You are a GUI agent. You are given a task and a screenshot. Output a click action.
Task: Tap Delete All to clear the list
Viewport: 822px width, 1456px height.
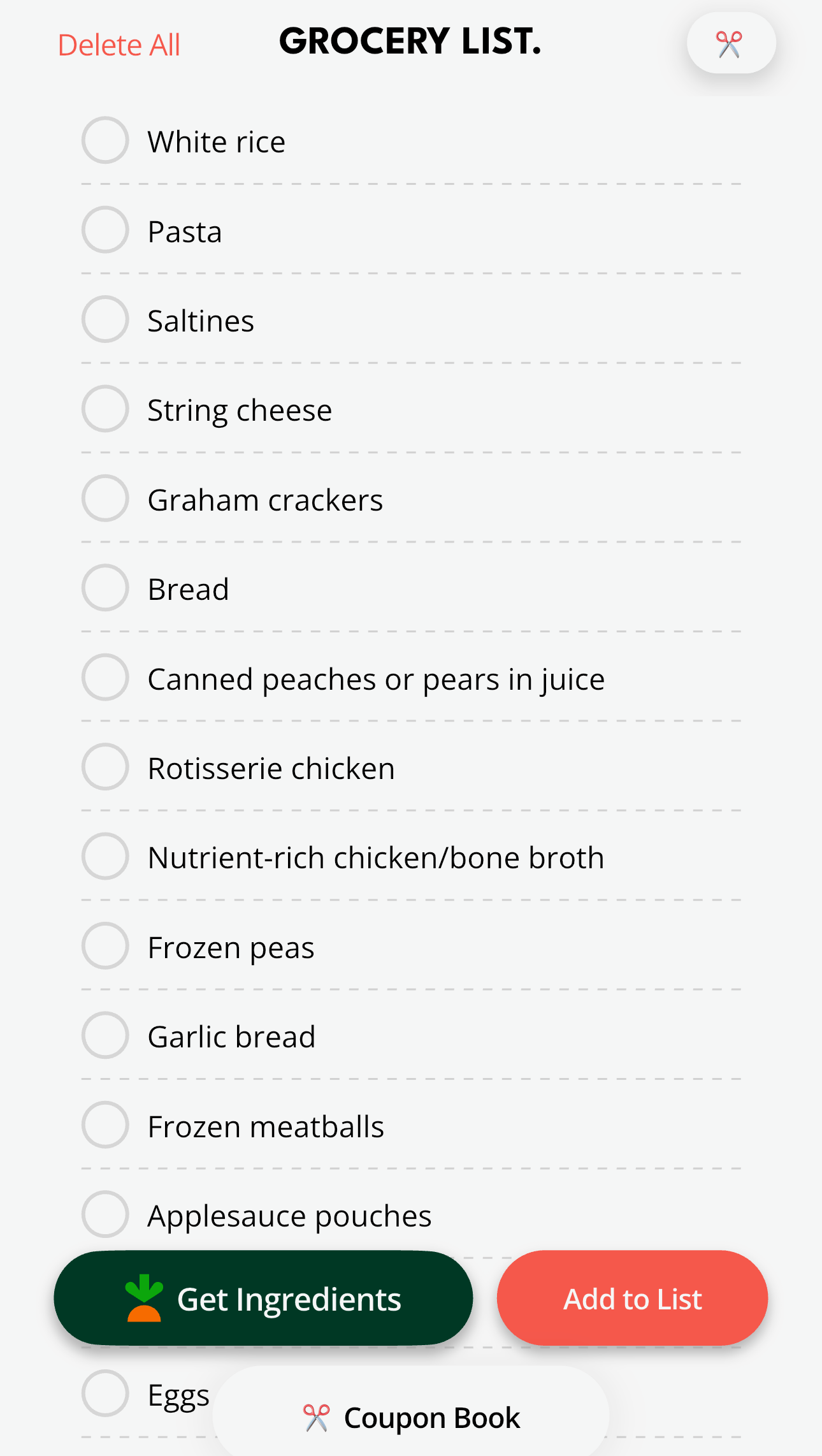[119, 45]
